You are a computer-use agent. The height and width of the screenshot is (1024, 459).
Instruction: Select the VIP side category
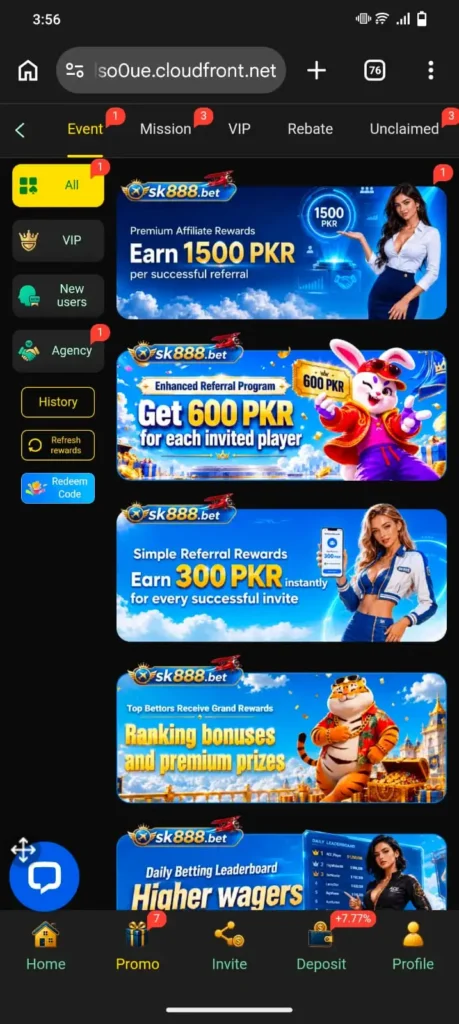point(58,240)
